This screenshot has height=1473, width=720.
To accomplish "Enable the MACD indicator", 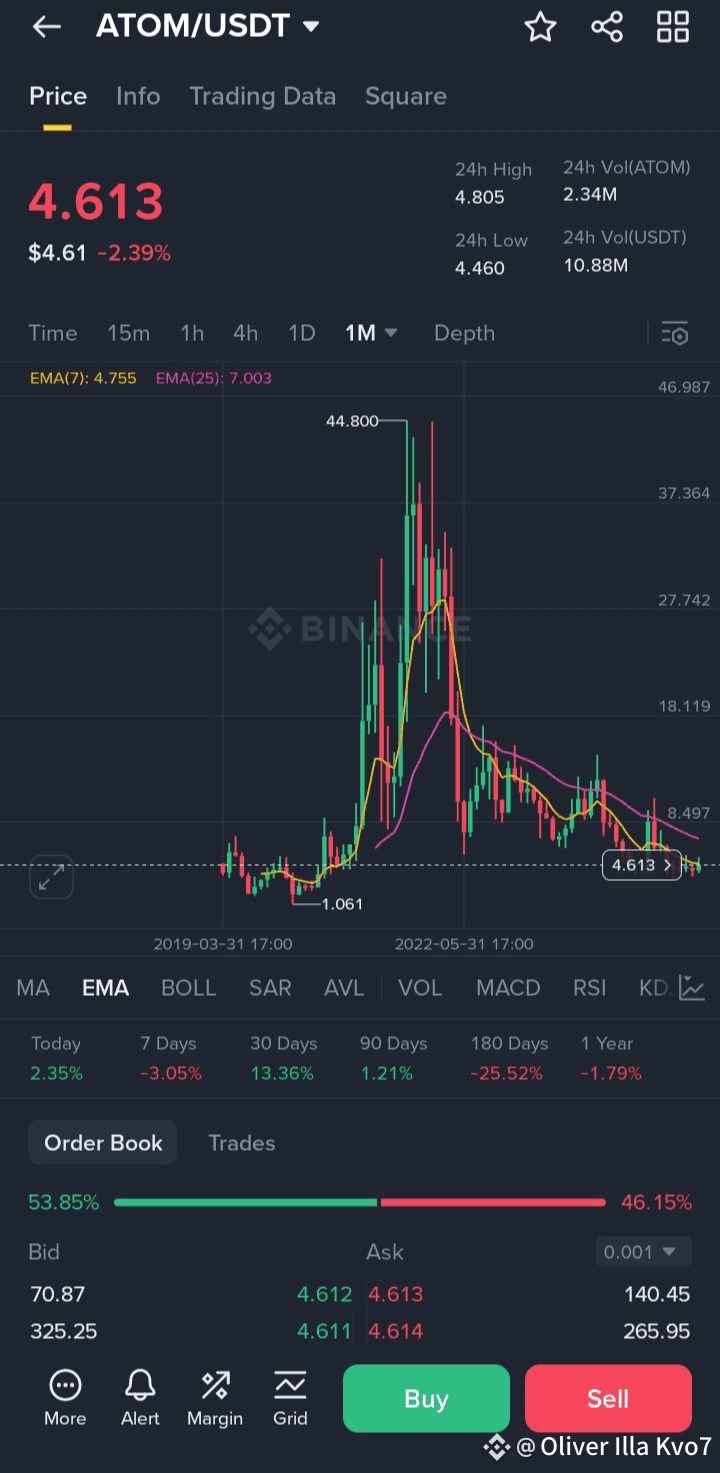I will tap(508, 988).
